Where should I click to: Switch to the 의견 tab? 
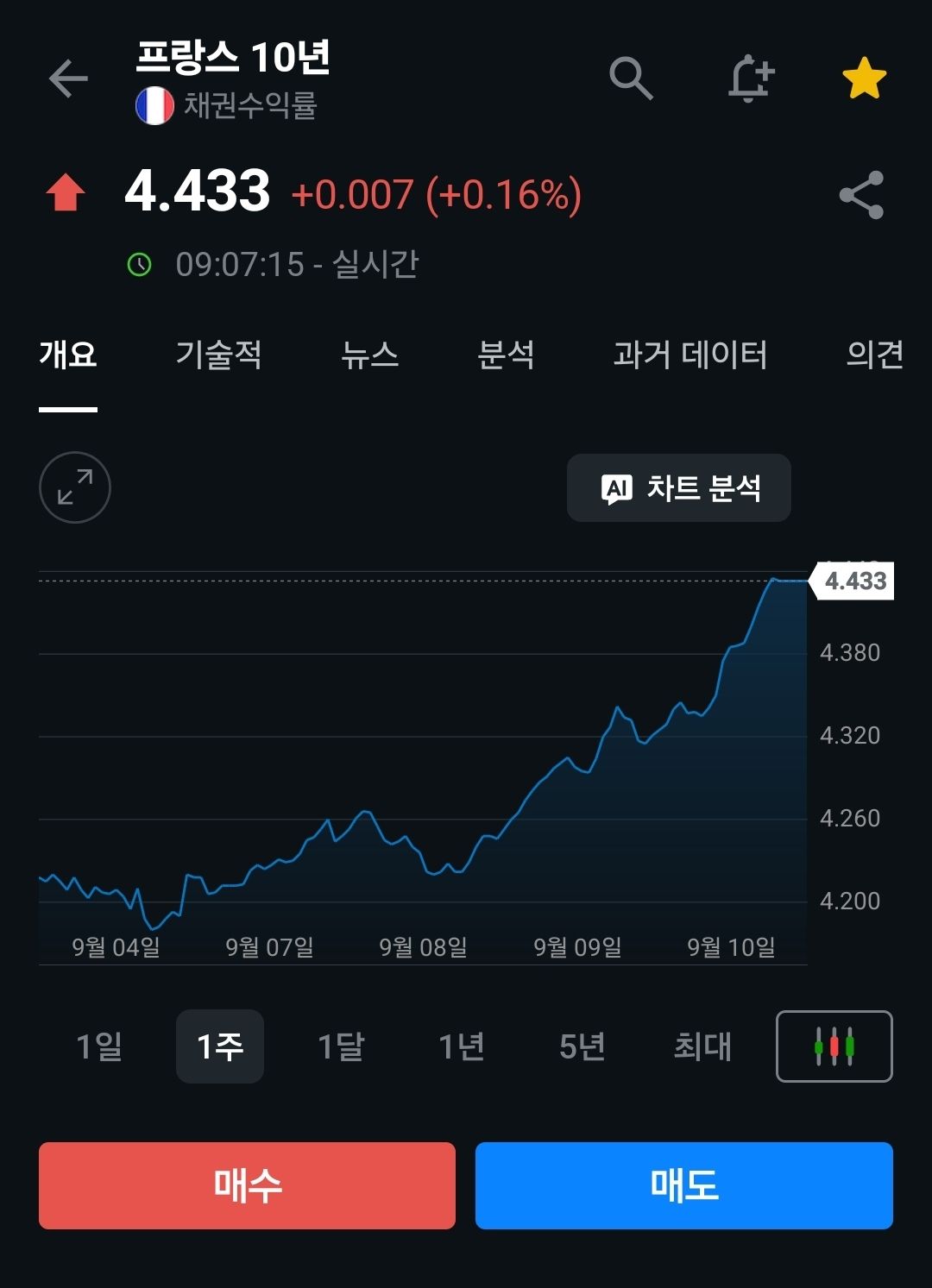point(875,354)
